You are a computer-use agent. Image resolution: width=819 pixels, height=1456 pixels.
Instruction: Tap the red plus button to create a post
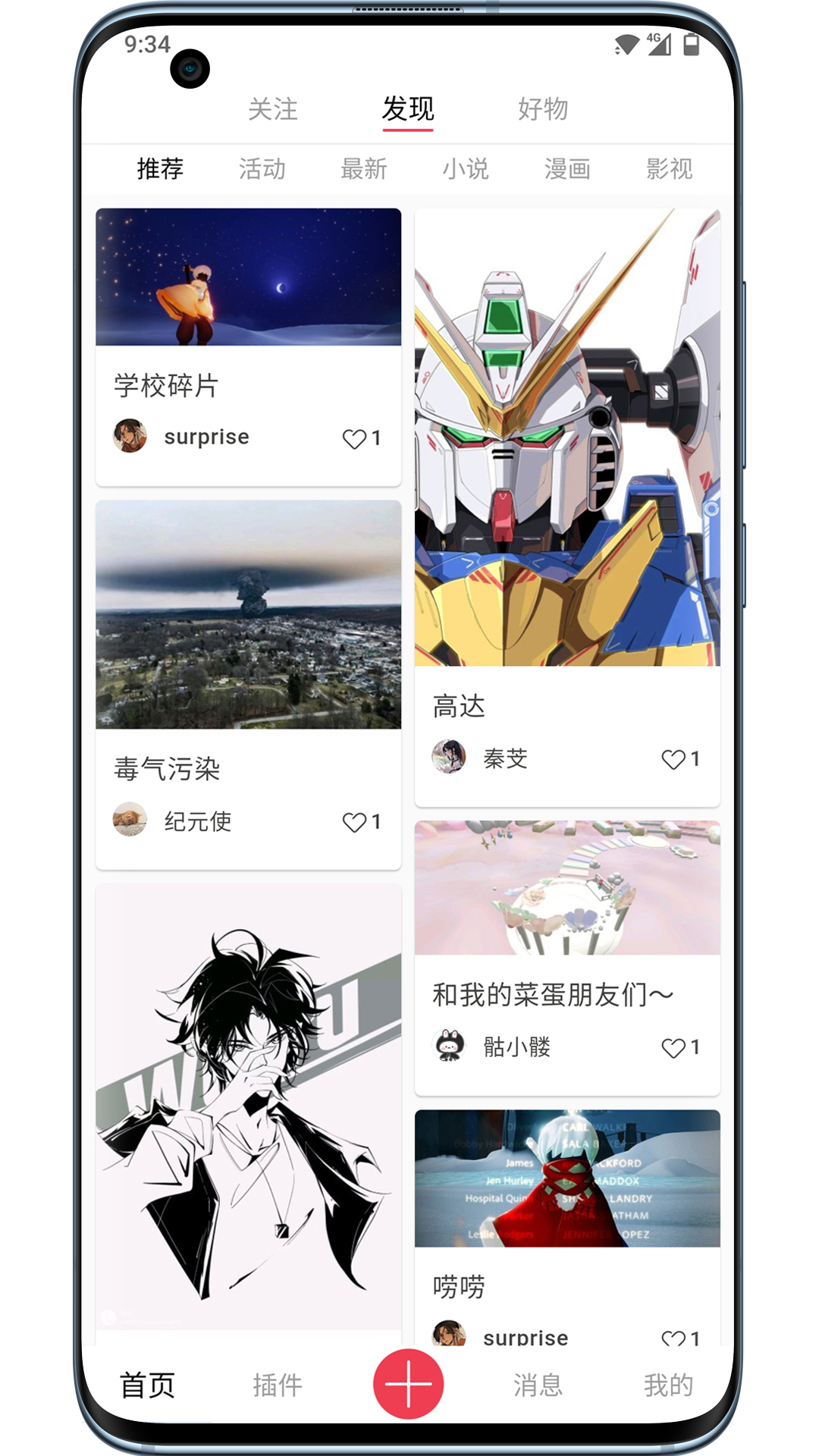point(408,1383)
